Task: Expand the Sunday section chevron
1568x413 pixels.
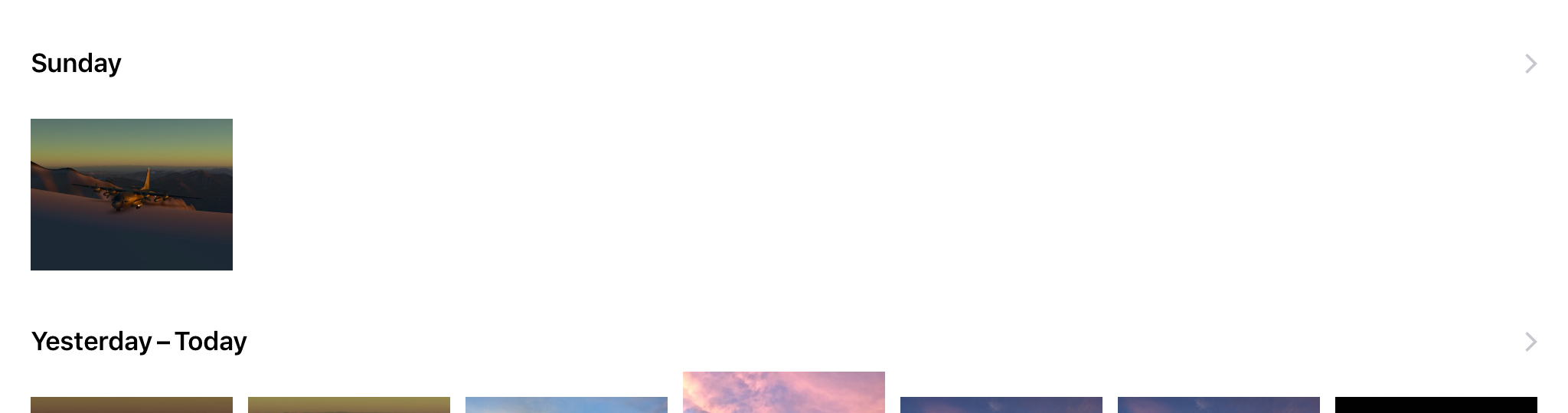Action: pyautogui.click(x=1530, y=64)
